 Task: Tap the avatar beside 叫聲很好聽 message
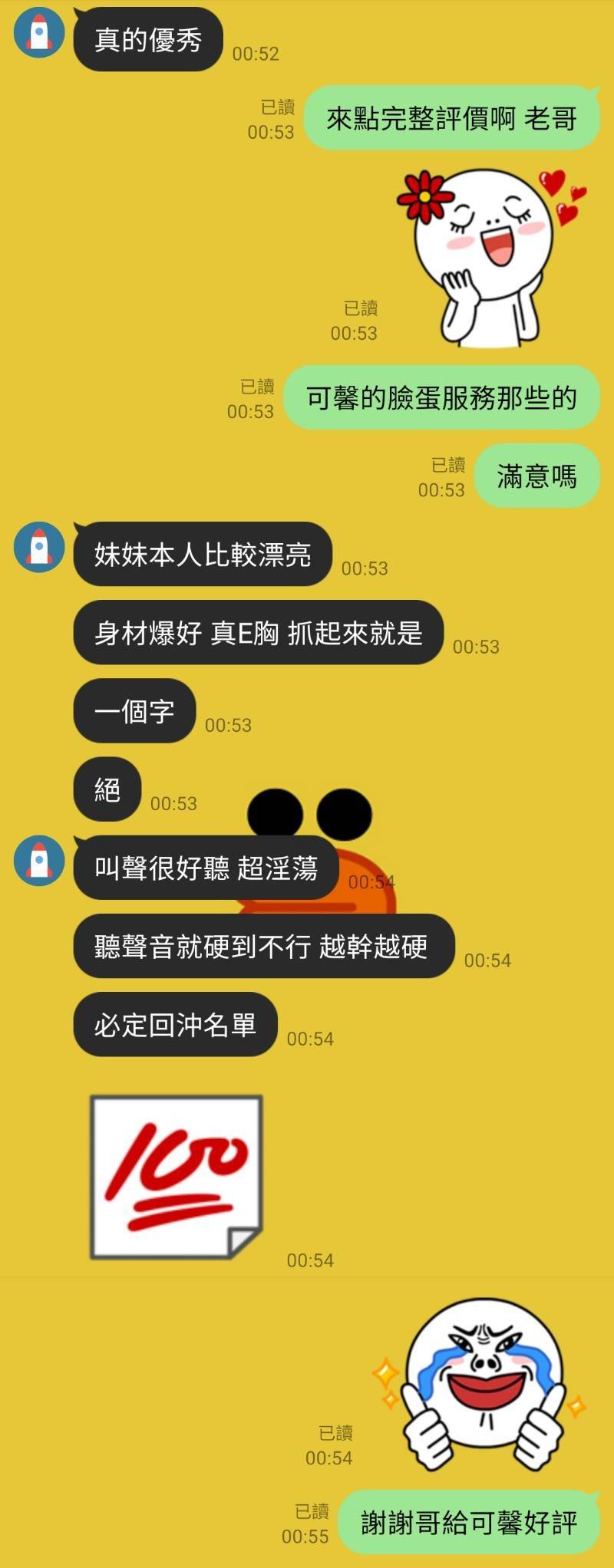[x=39, y=861]
